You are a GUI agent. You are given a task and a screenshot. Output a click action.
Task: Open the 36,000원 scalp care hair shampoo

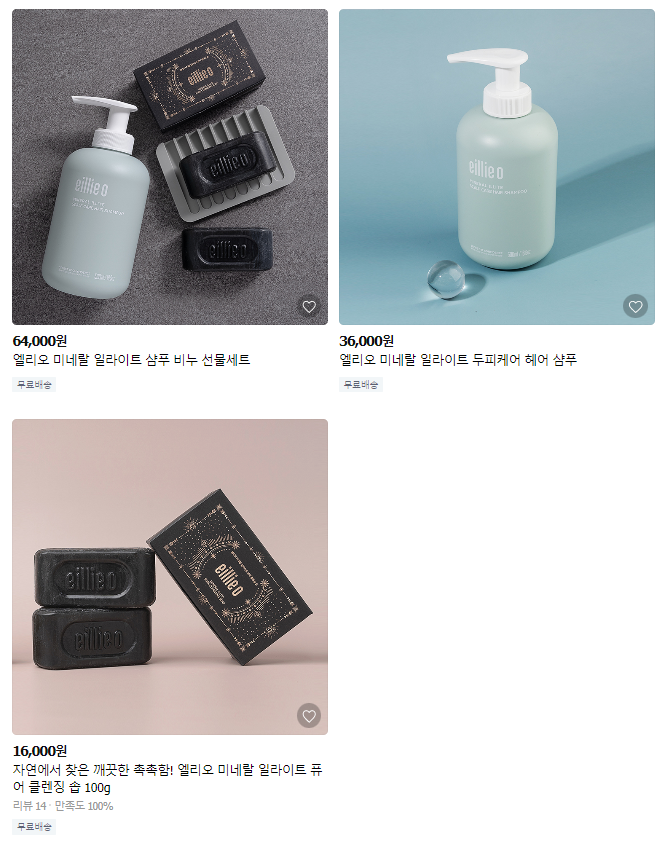pos(497,167)
